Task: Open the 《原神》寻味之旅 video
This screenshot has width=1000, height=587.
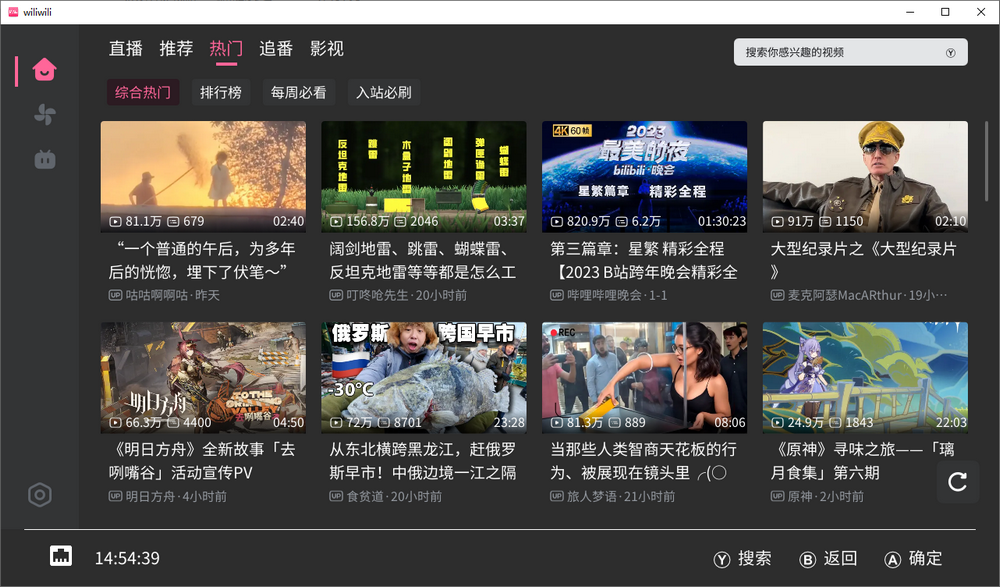Action: (x=865, y=377)
